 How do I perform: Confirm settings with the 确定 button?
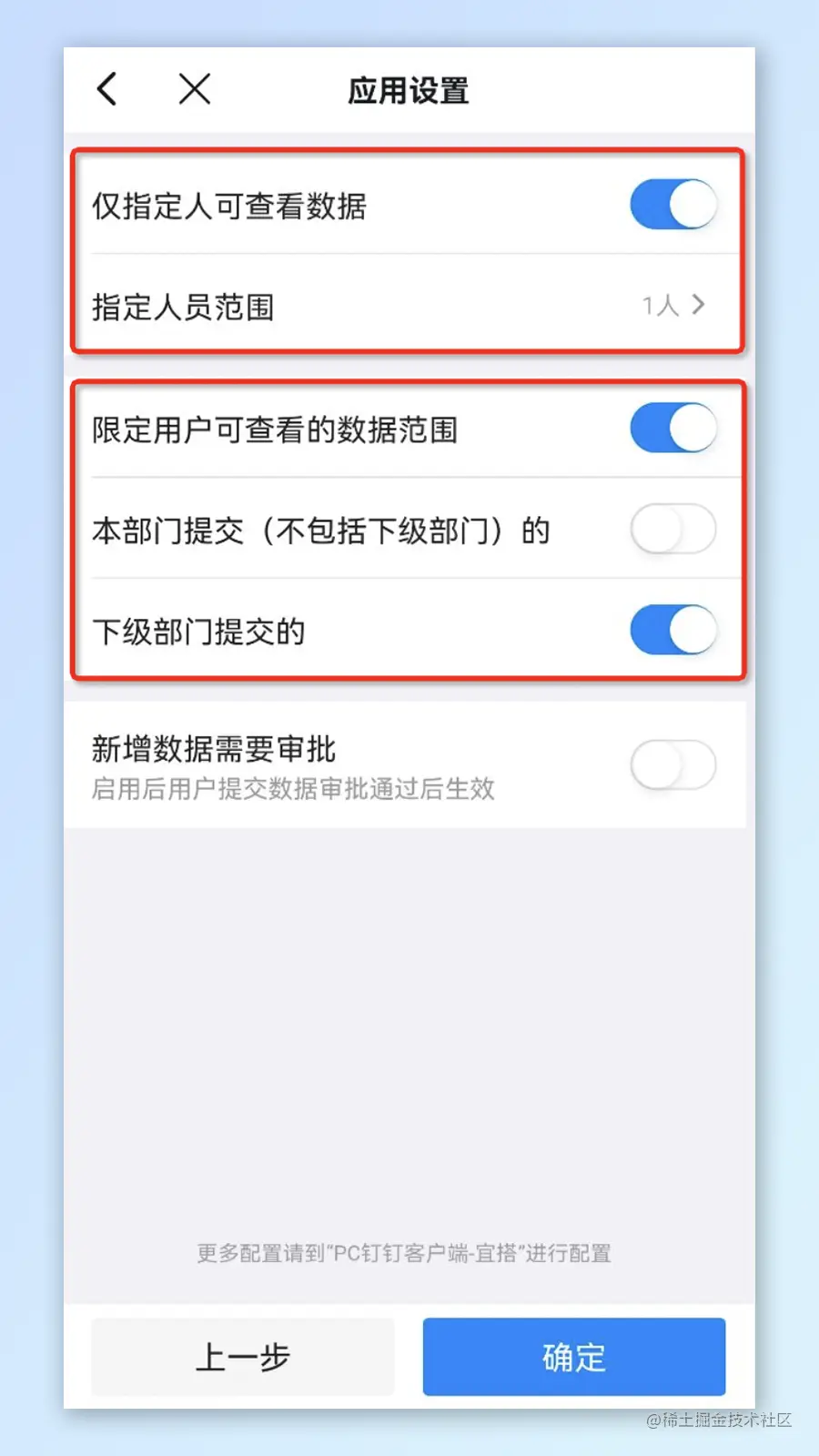pos(574,1357)
